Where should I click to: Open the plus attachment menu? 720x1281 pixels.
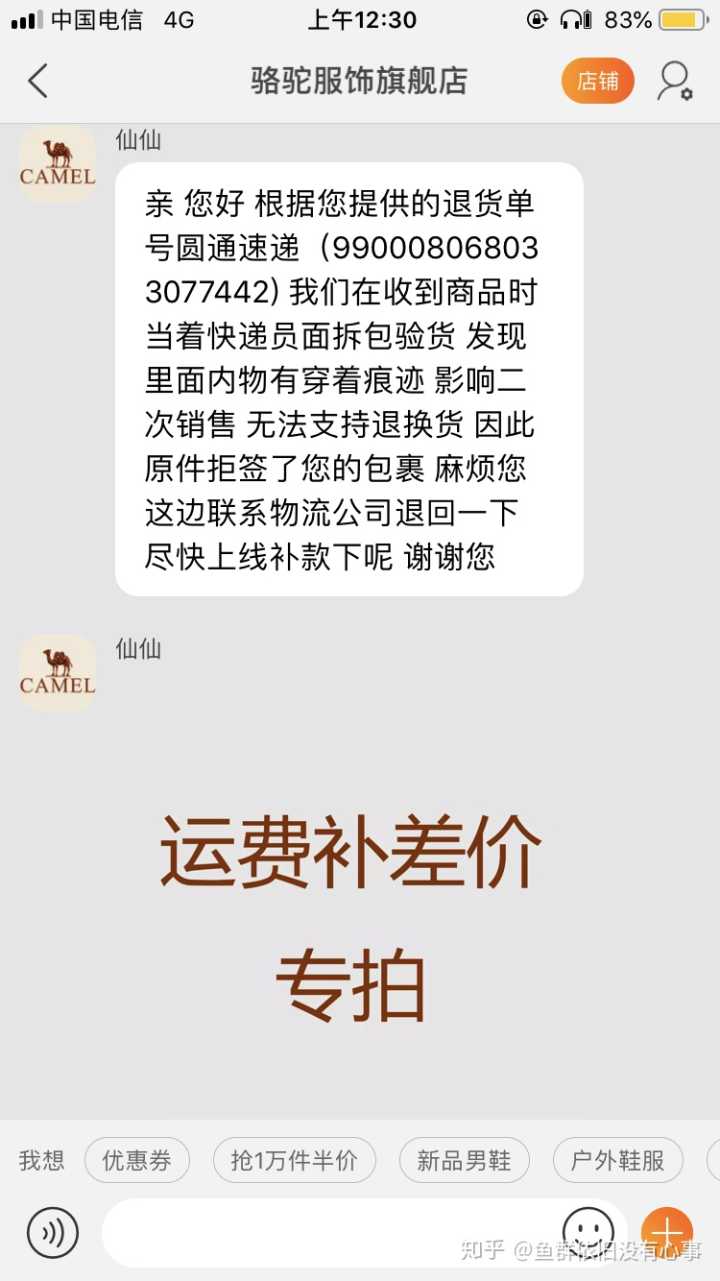click(667, 1230)
